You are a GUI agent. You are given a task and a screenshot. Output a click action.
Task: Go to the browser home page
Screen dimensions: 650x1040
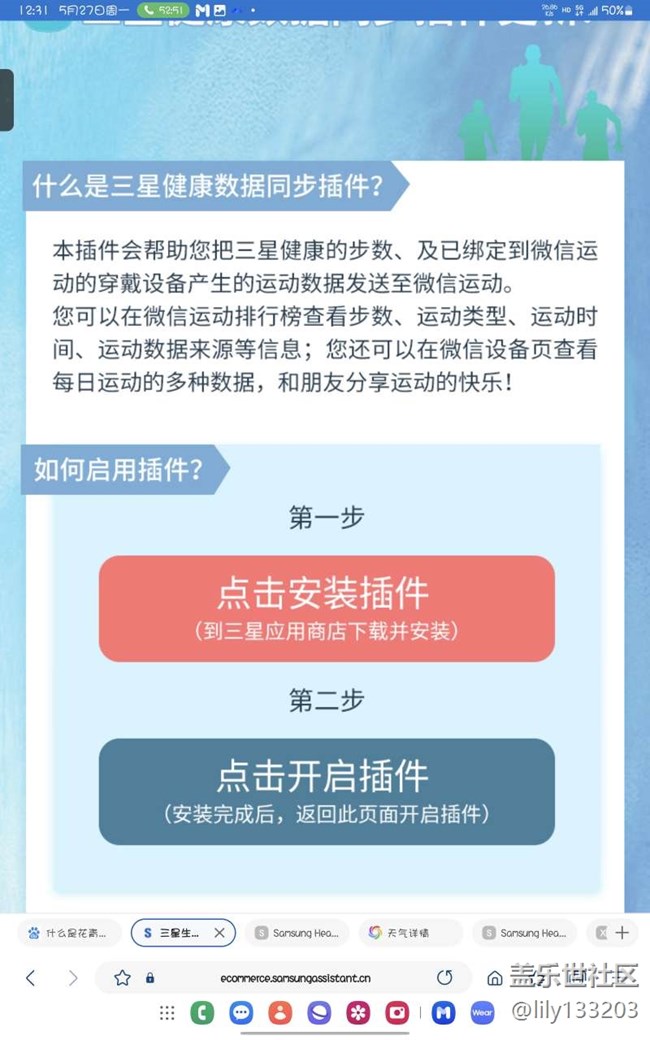click(x=494, y=978)
